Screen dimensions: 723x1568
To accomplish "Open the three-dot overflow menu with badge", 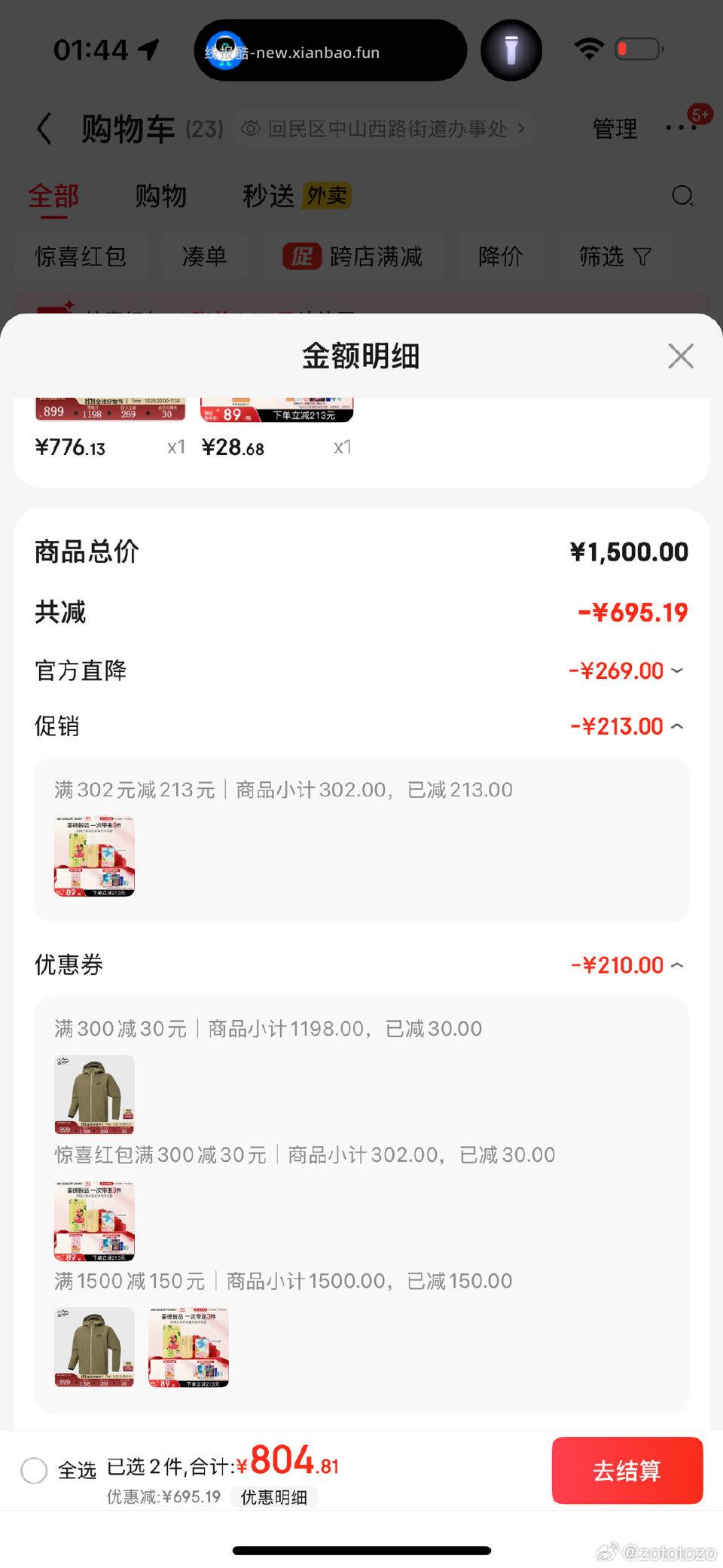I will point(682,128).
